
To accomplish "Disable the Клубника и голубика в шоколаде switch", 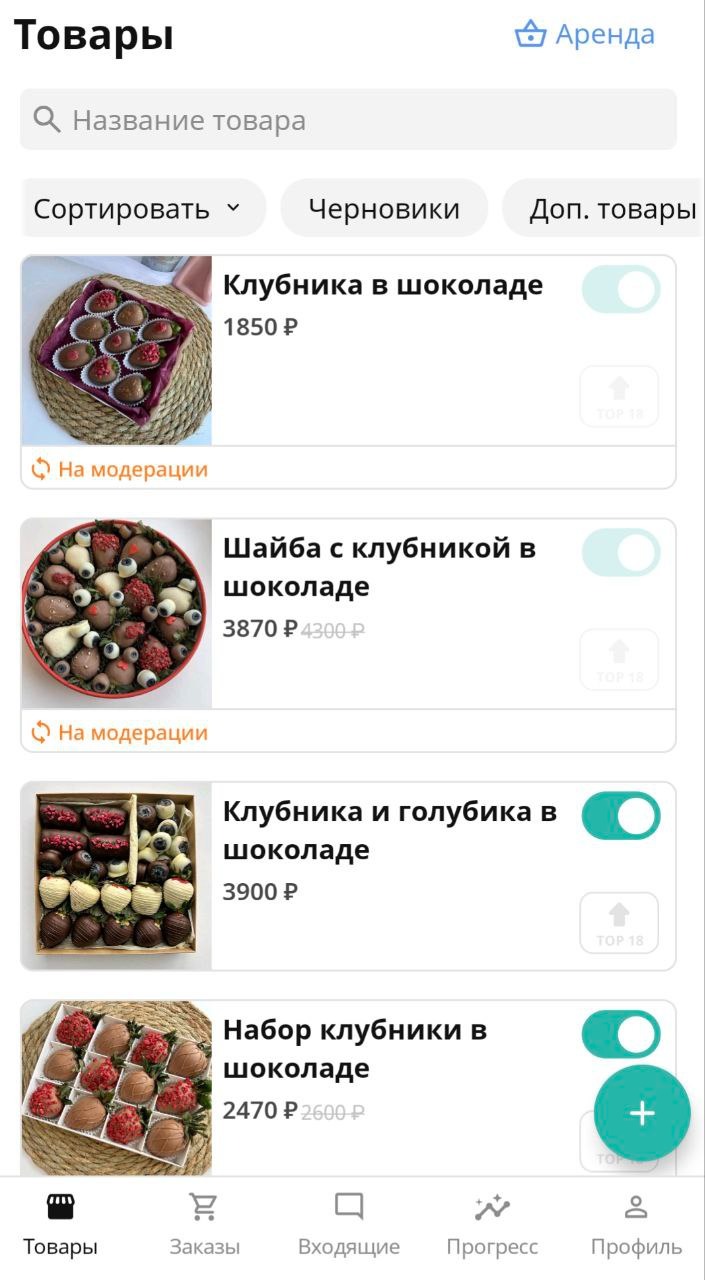I will tap(621, 816).
